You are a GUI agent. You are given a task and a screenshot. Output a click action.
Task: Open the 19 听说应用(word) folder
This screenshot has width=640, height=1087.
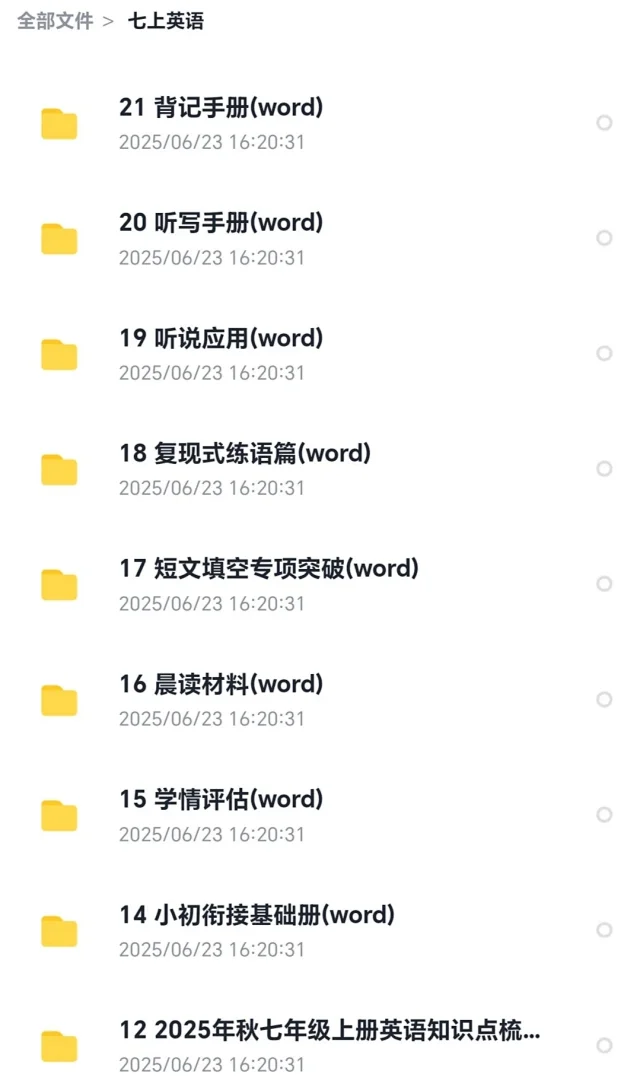point(320,354)
